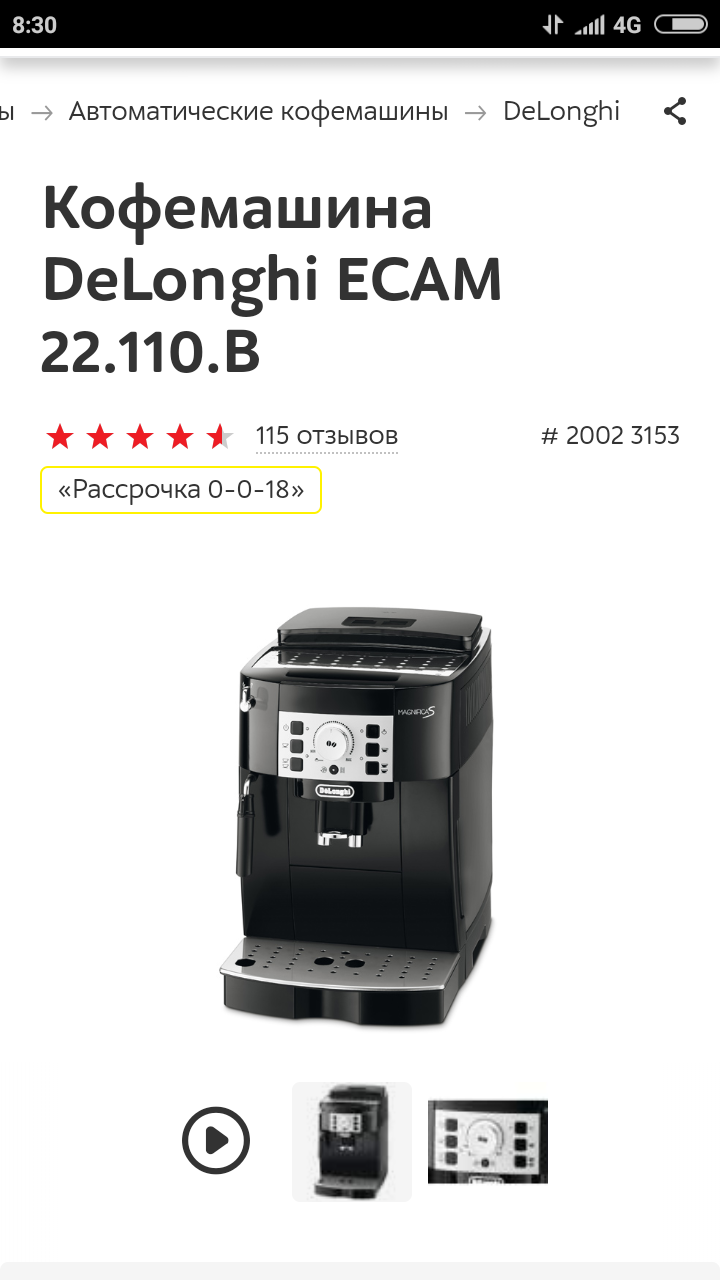Image resolution: width=720 pixels, height=1280 pixels.
Task: Share this coffee machine page
Action: click(675, 111)
